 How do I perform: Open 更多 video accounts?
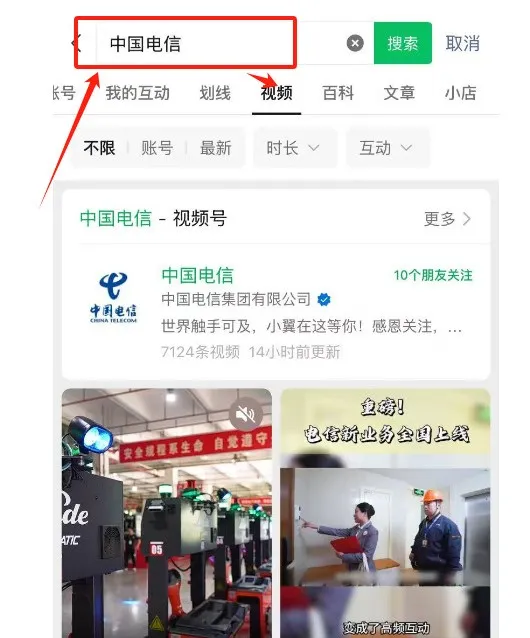447,219
